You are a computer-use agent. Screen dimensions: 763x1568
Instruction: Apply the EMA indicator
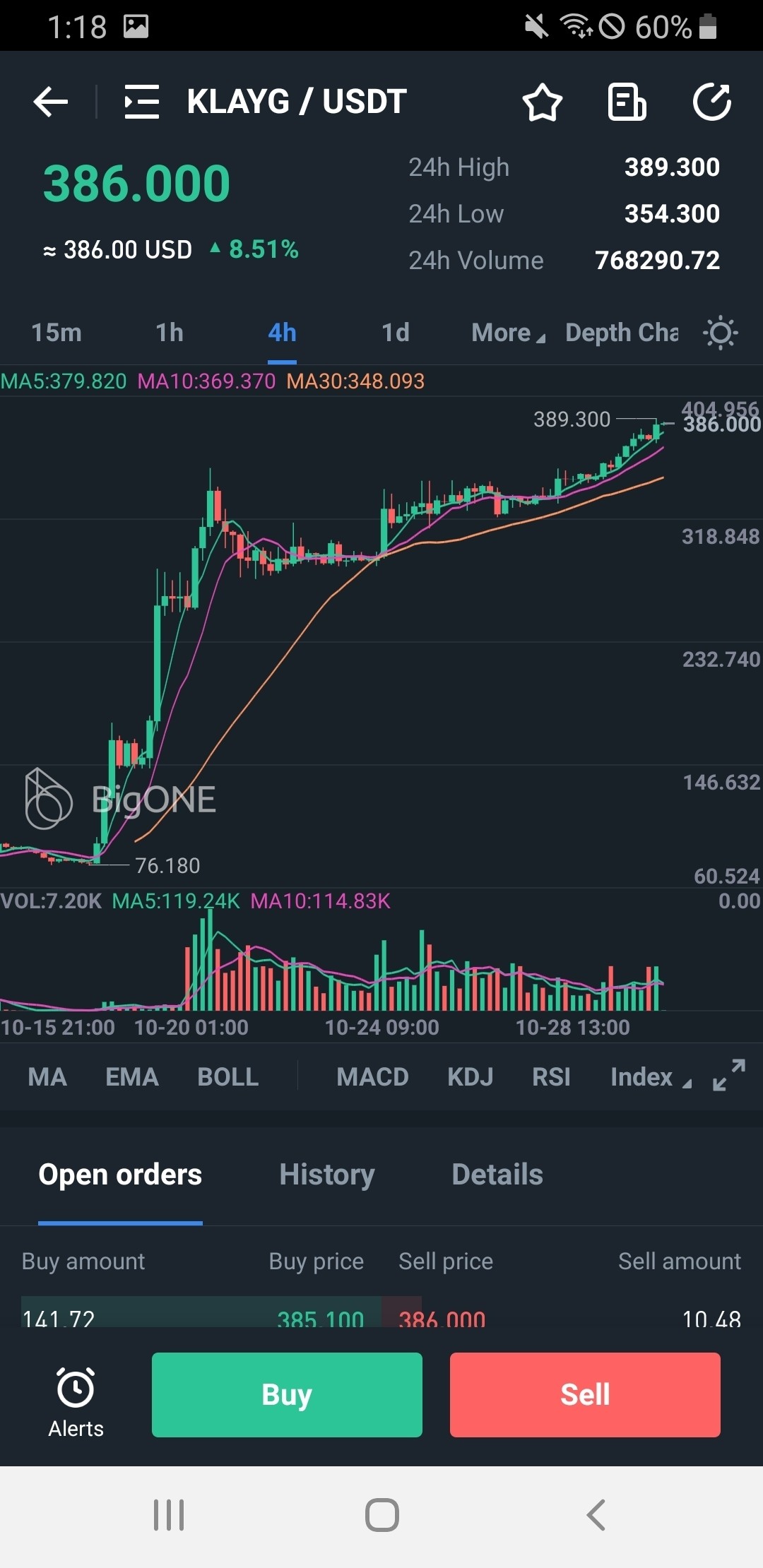132,1077
